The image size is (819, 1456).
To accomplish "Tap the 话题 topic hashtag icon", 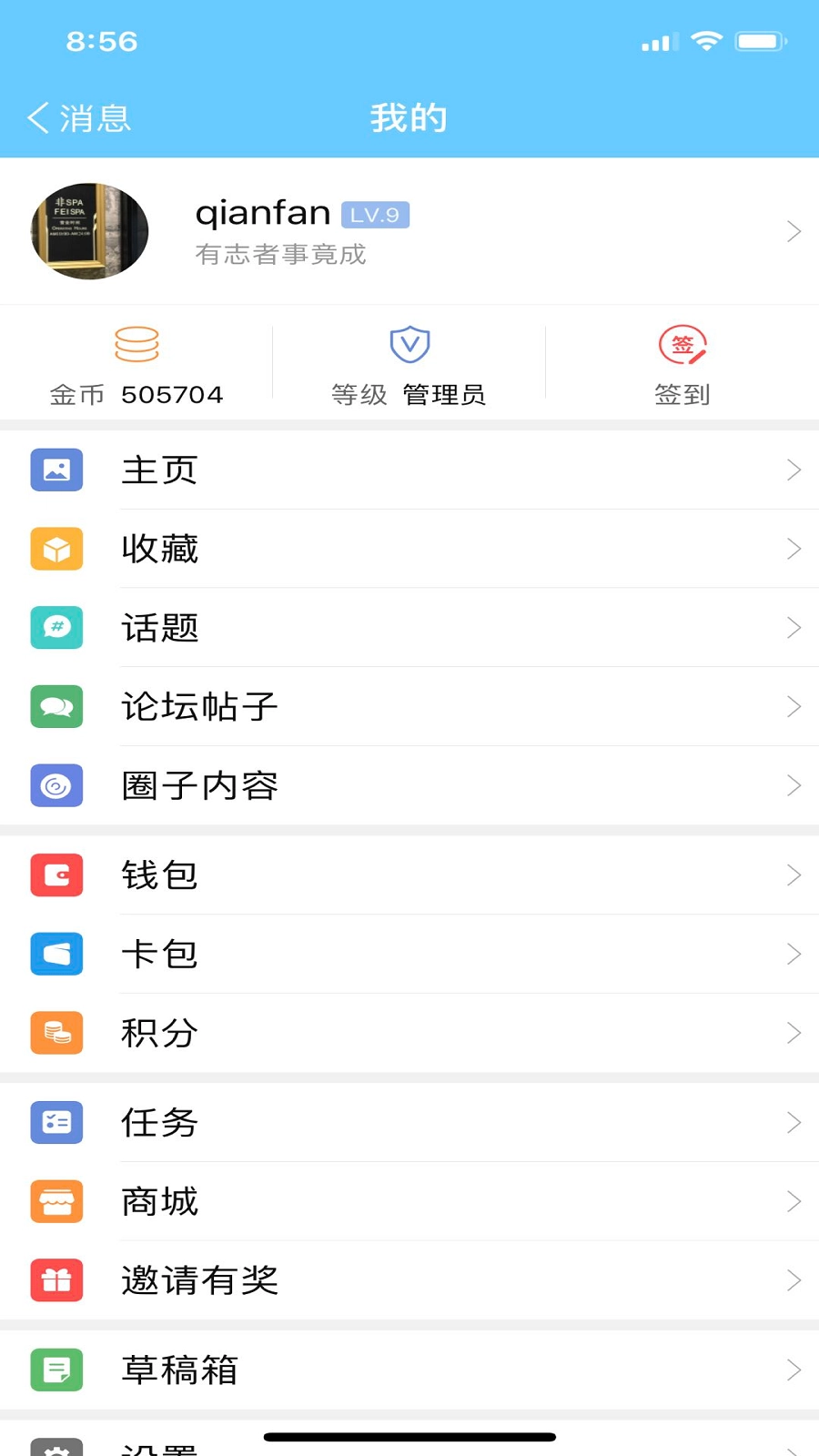I will [x=56, y=628].
